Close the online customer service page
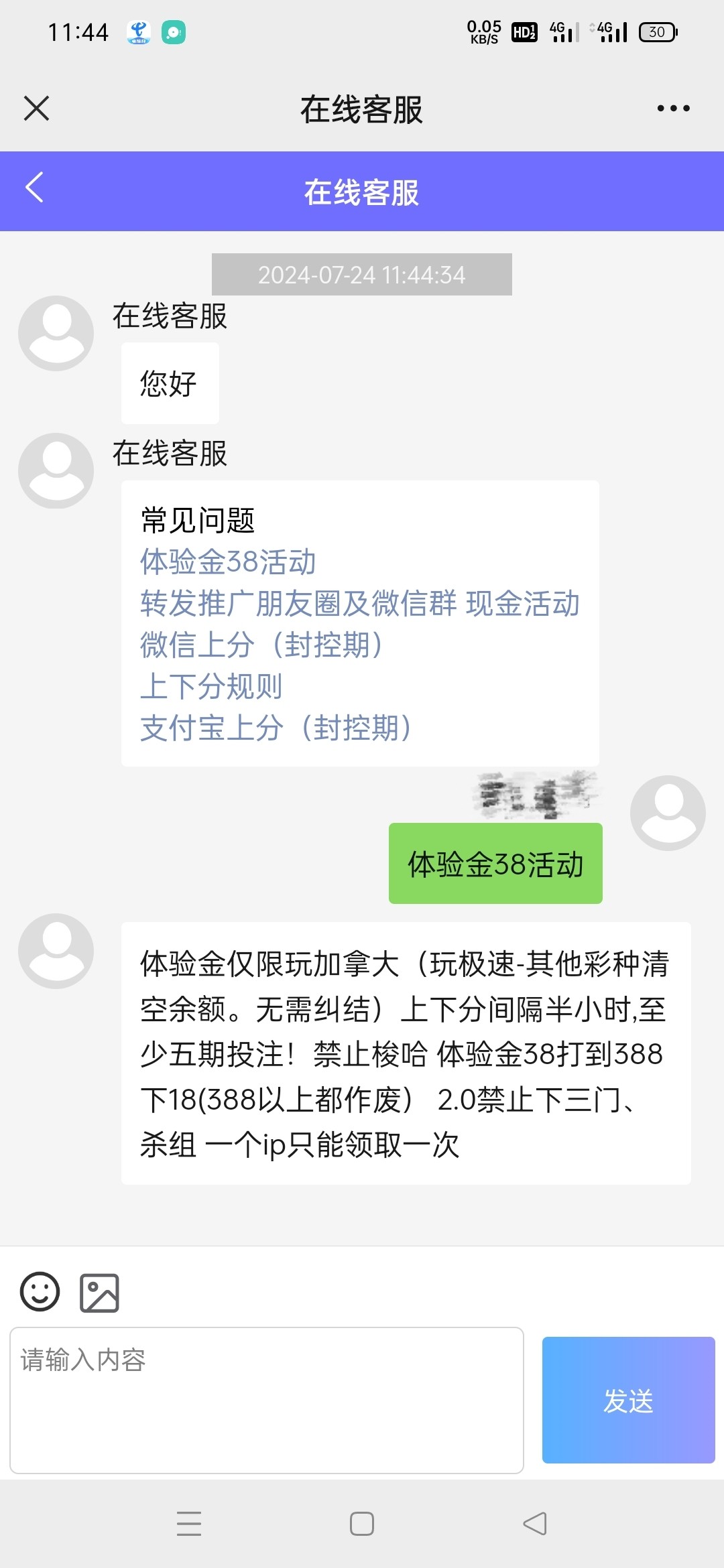 (x=36, y=109)
